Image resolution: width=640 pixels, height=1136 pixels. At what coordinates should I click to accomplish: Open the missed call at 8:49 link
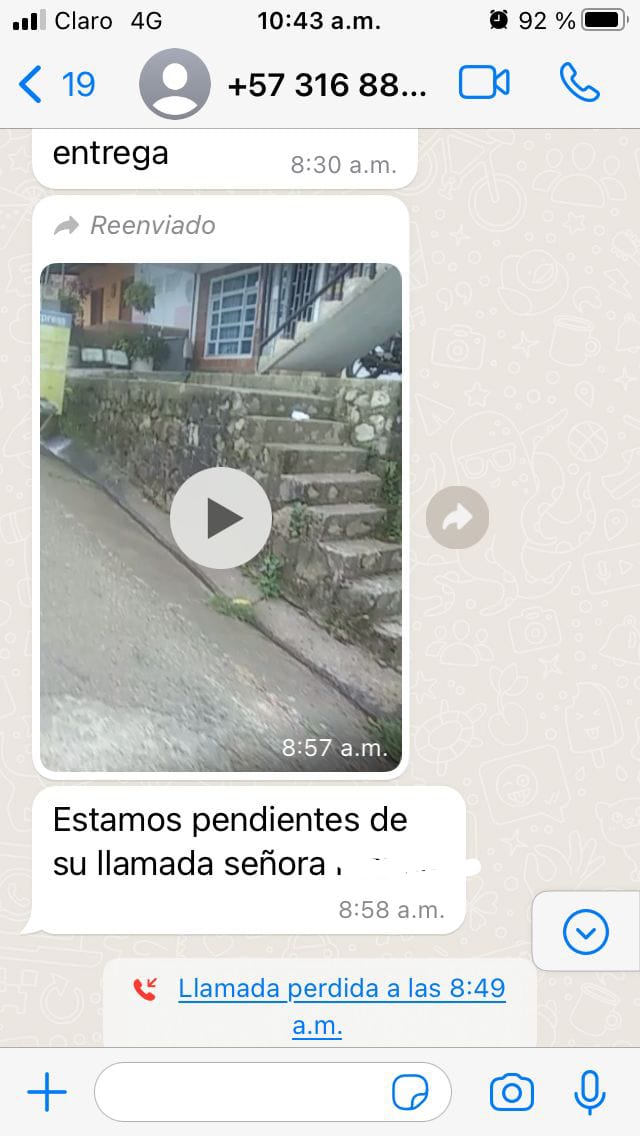tap(341, 1006)
